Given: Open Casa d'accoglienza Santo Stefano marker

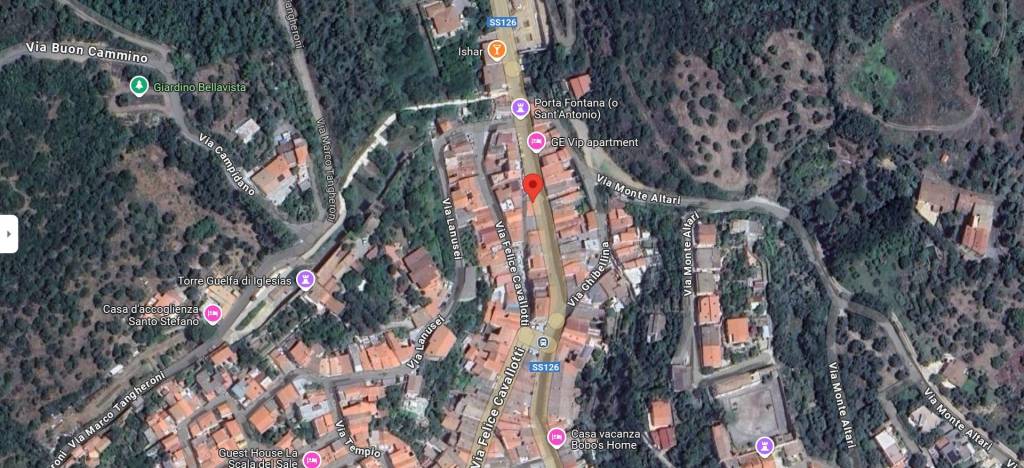Looking at the screenshot, I should pos(211,315).
